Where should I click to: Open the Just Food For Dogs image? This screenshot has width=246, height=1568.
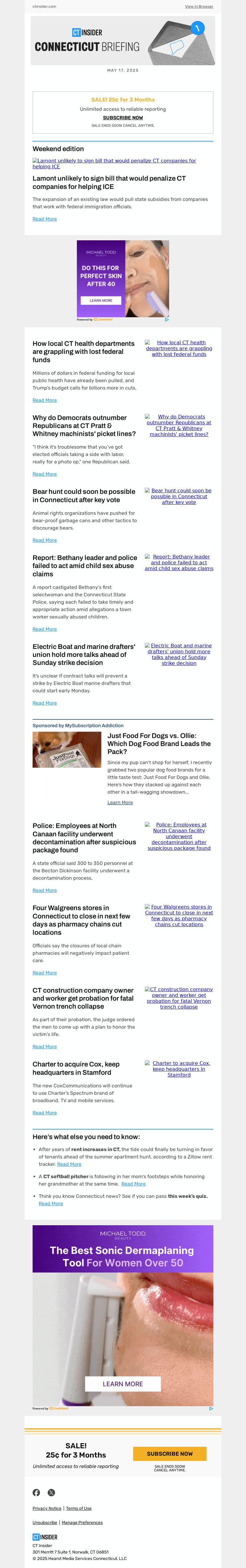66,749
